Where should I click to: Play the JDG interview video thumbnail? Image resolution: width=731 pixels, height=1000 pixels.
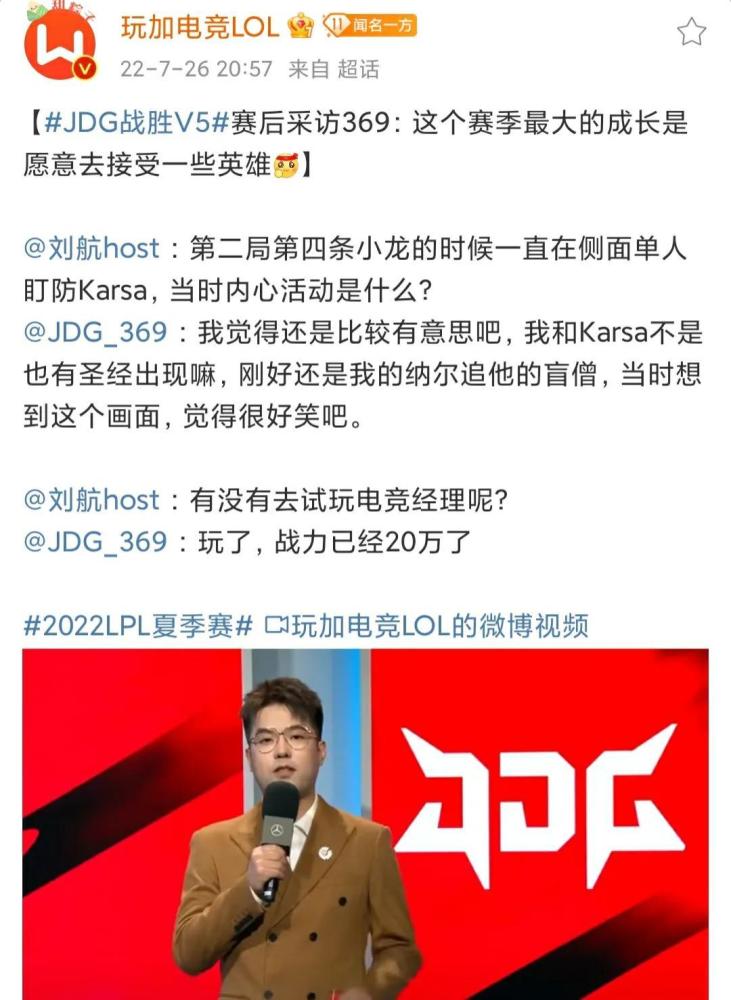365,824
